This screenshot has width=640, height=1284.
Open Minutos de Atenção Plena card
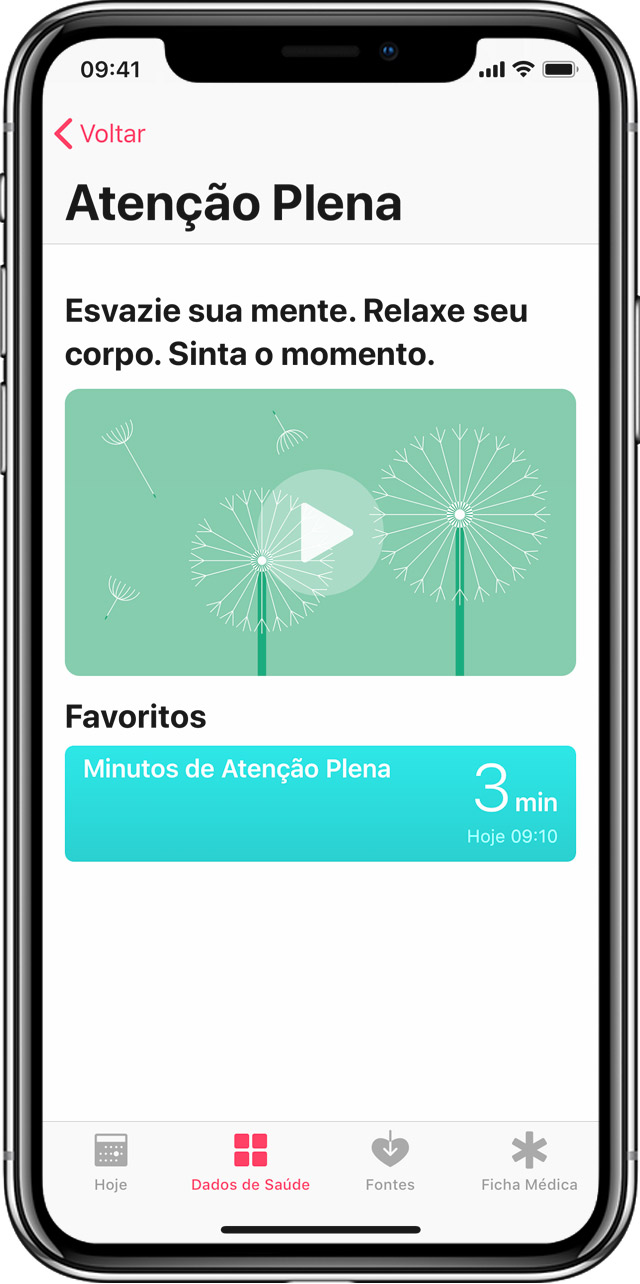tap(320, 803)
